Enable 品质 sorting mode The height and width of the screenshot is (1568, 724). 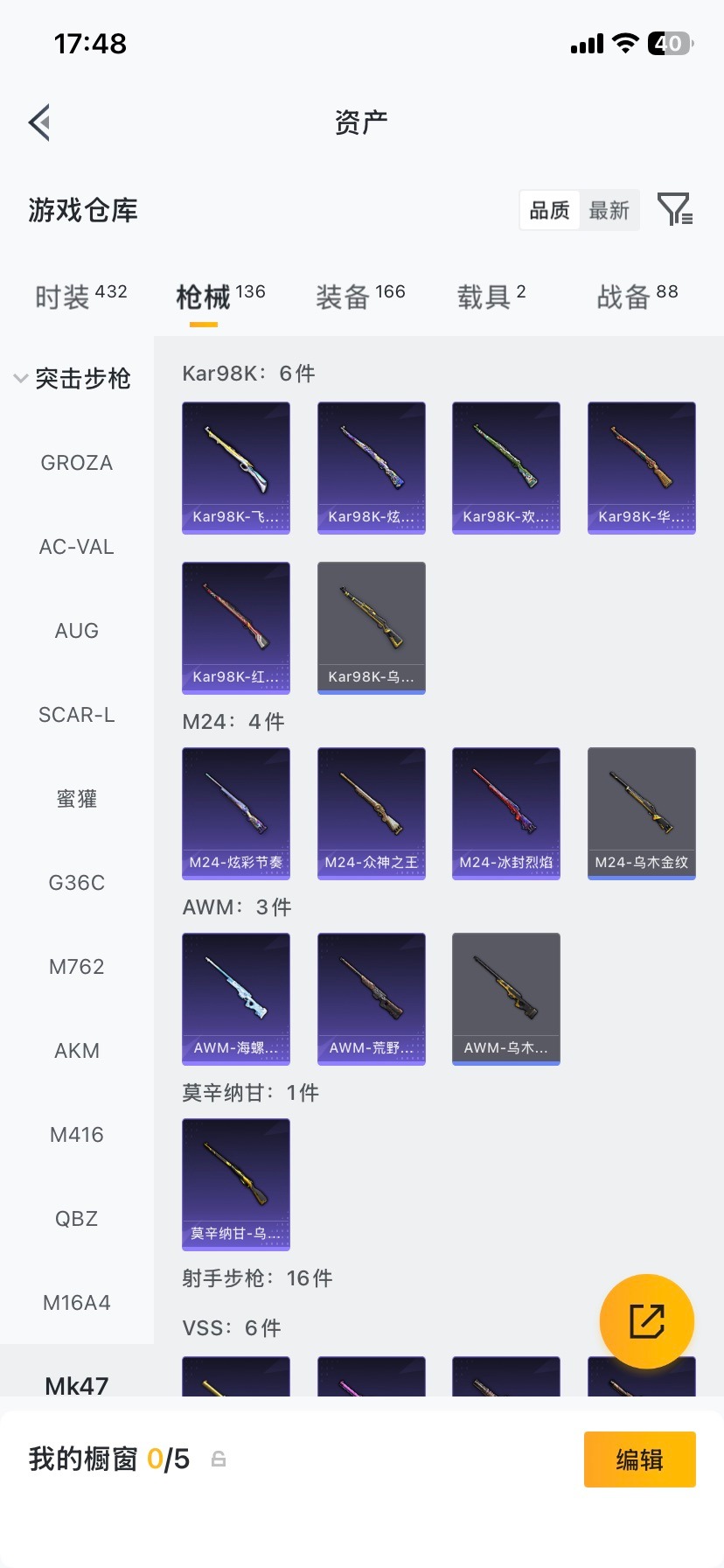(548, 210)
